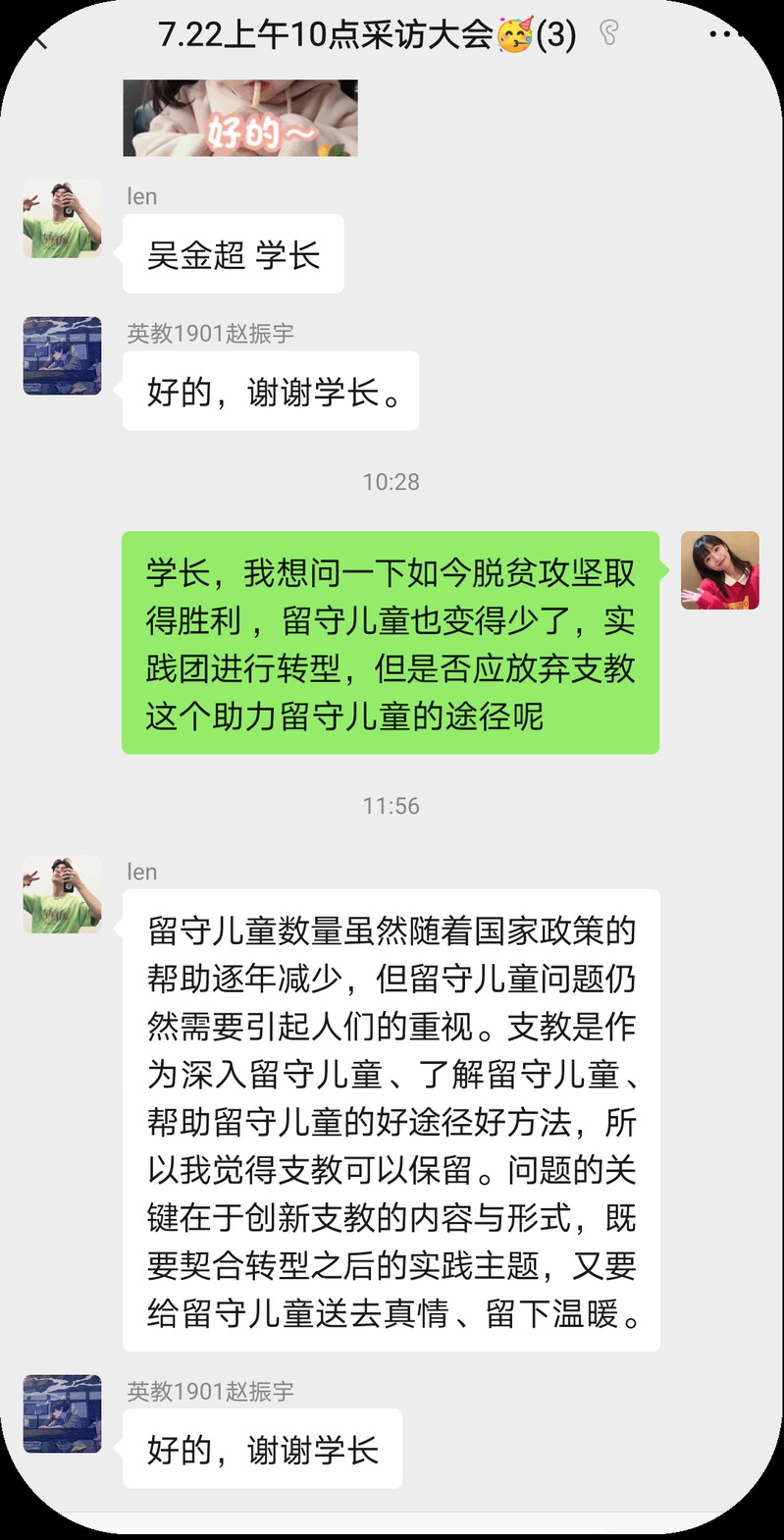Open len's avatar beside 吴金超 学长

pyautogui.click(x=62, y=219)
